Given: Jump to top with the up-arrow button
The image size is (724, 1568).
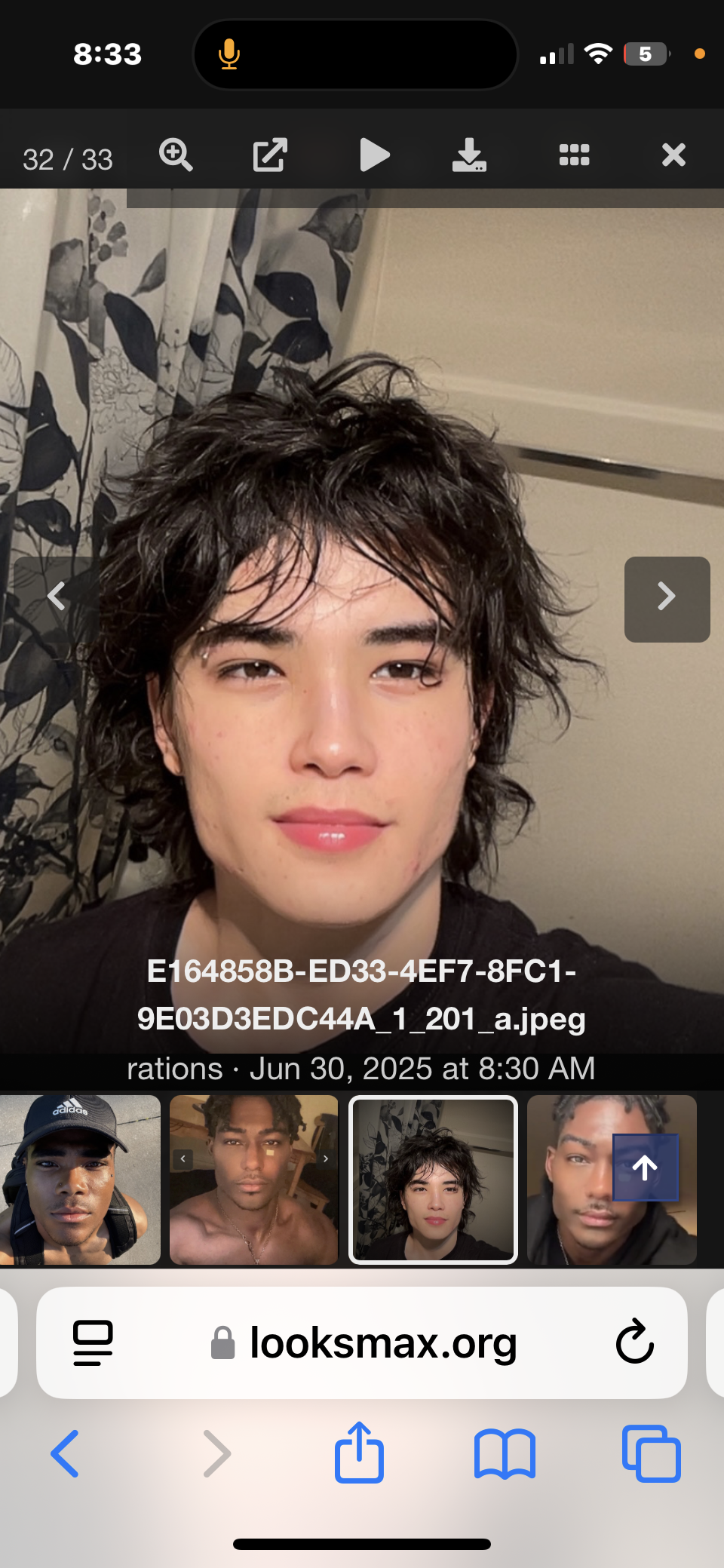Looking at the screenshot, I should [x=645, y=1168].
